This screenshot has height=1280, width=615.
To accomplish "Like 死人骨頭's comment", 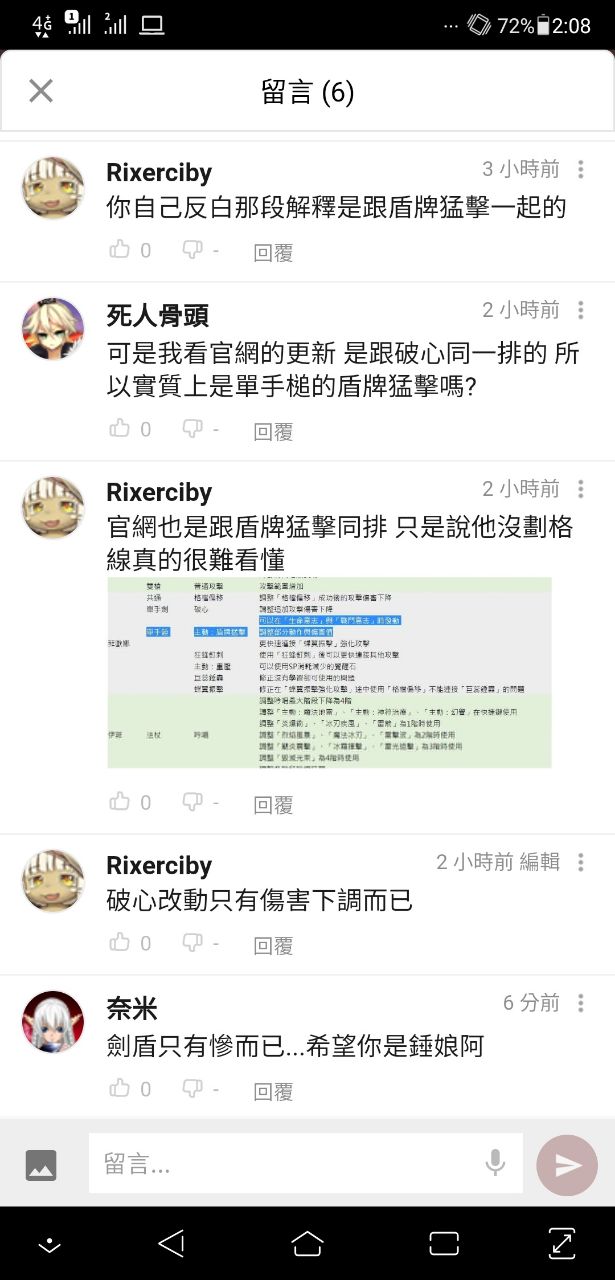I will (x=120, y=429).
